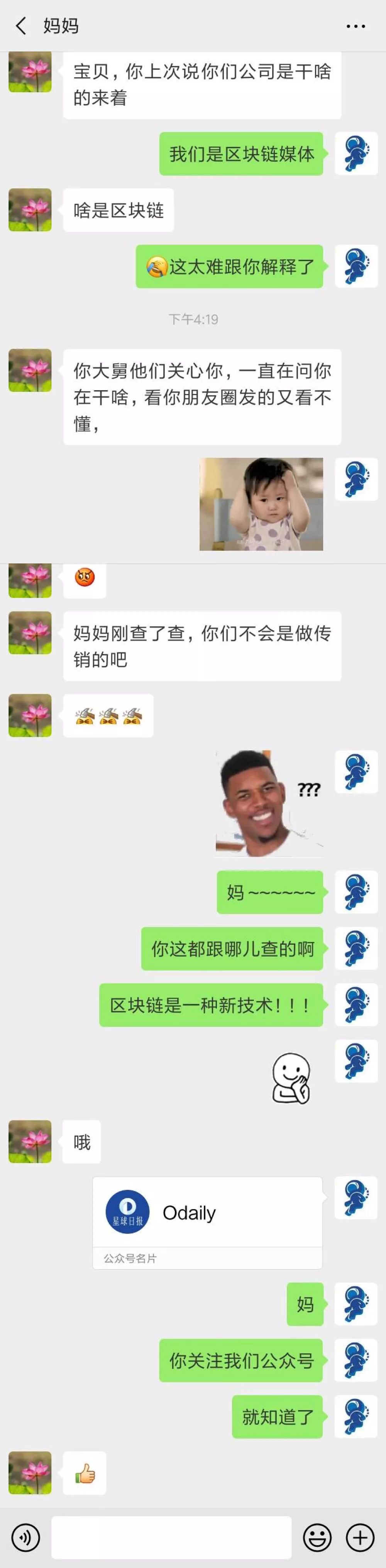The height and width of the screenshot is (1568, 386).
Task: Open chat details via three-dot menu
Action: (x=356, y=26)
